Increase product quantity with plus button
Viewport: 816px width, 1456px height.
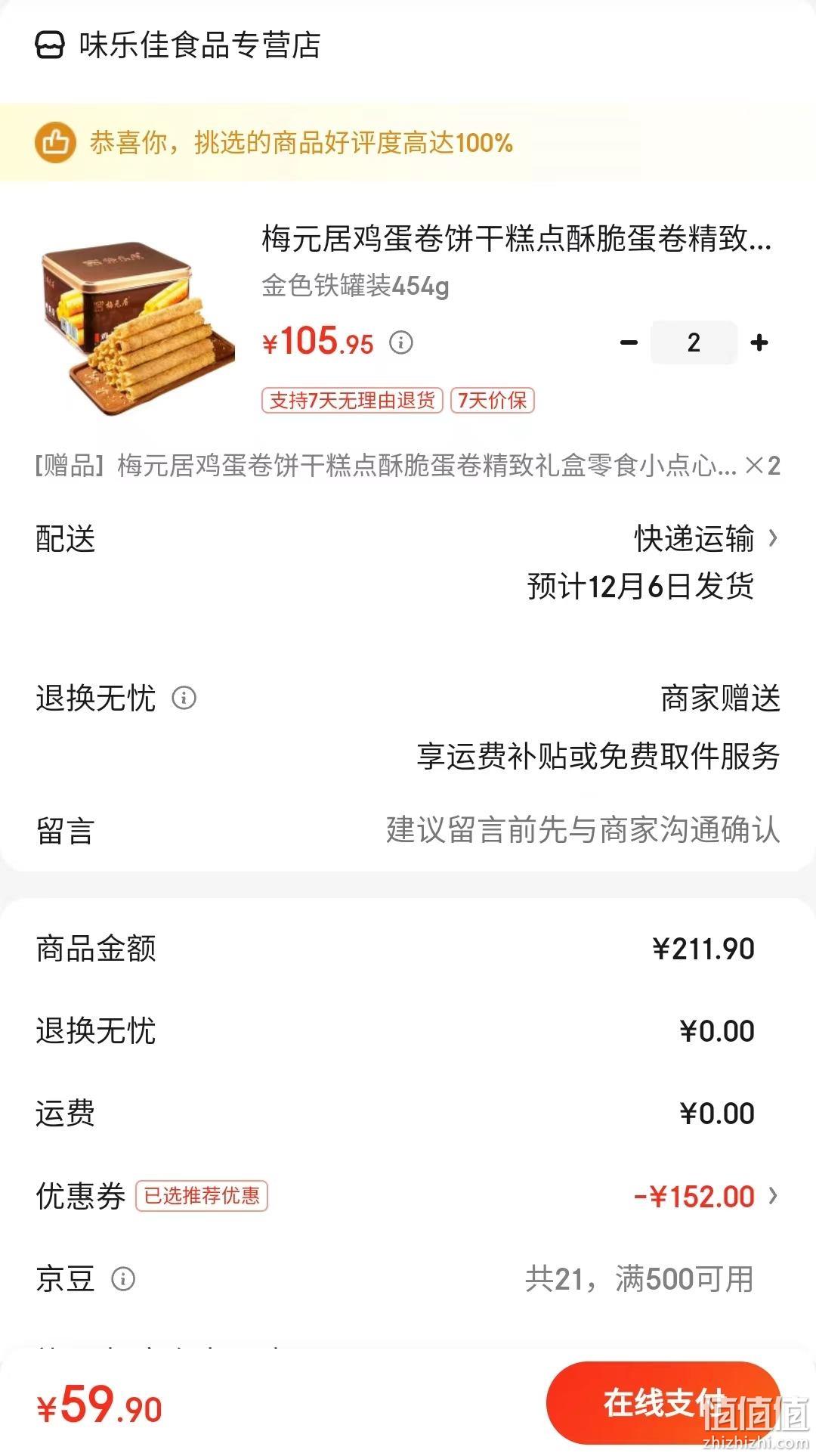(x=759, y=343)
